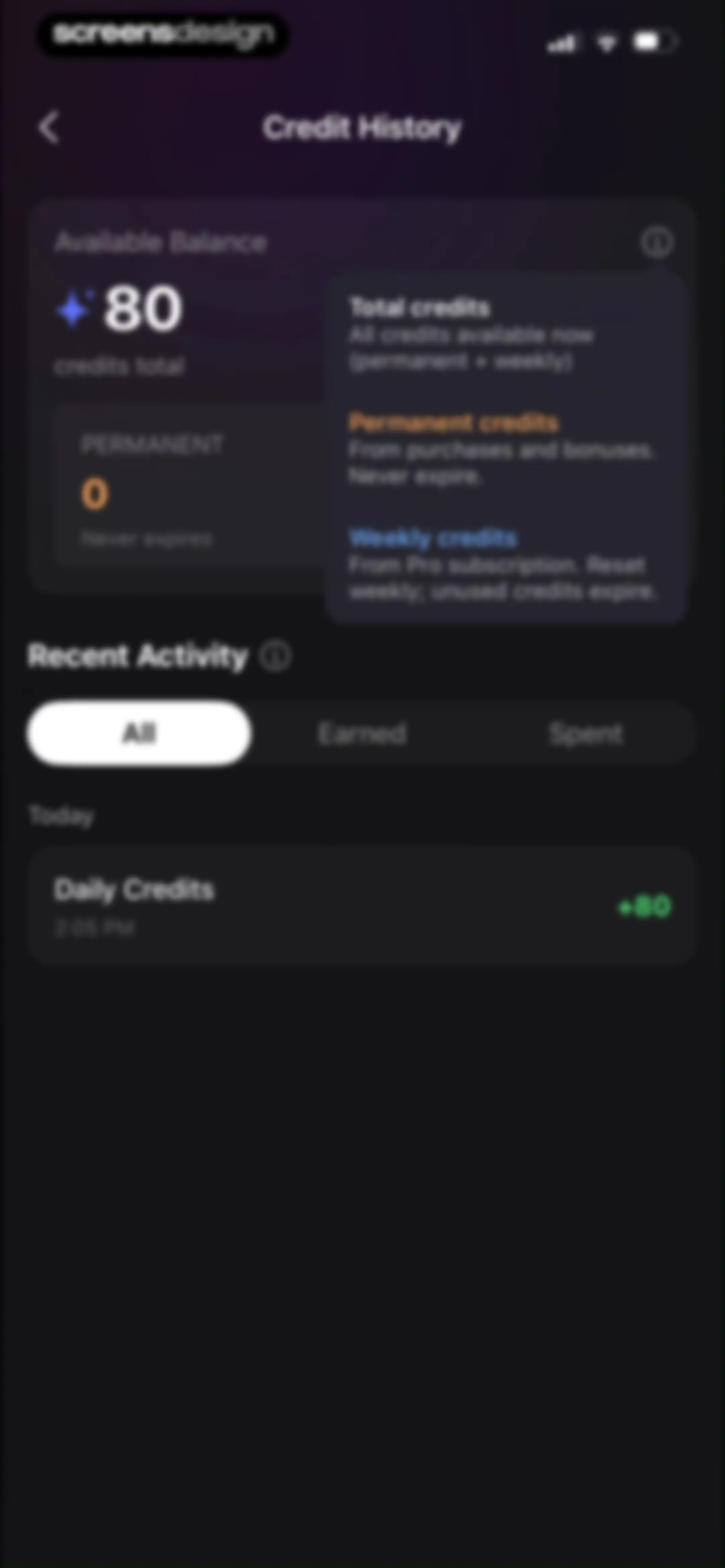Screen dimensions: 725x1568
Task: Open the info icon next to Recent Activity
Action: pyautogui.click(x=276, y=656)
